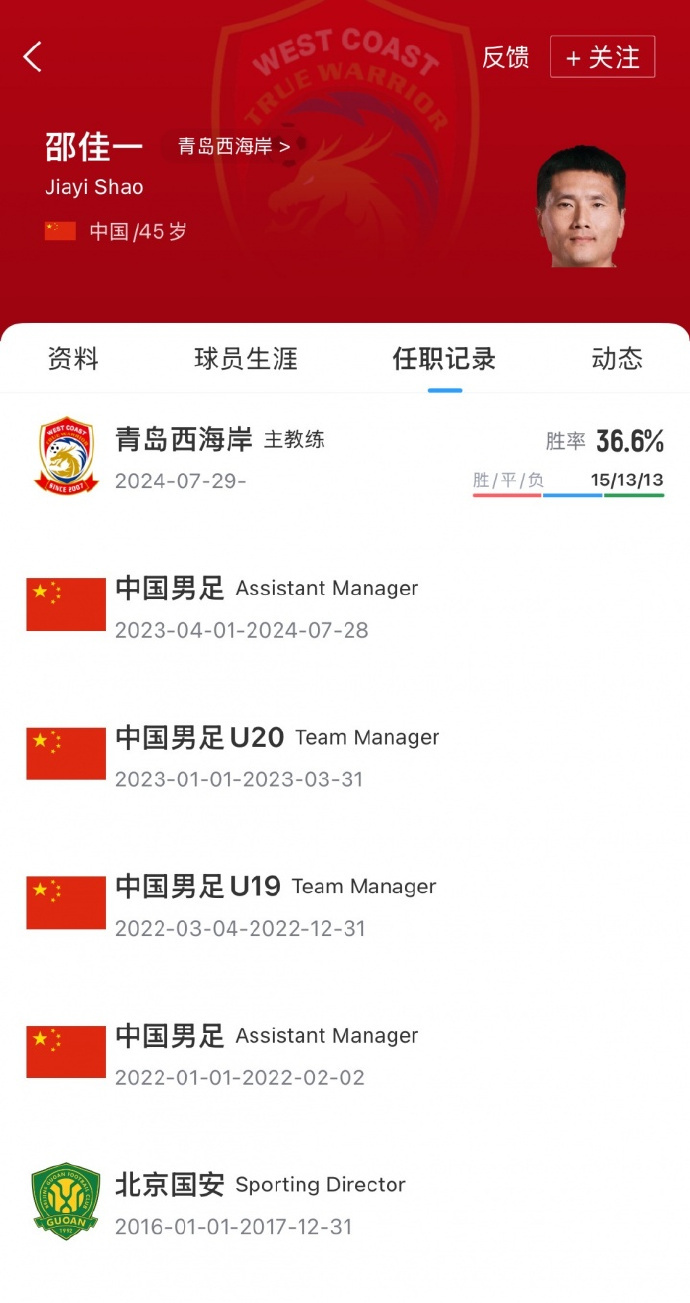
Task: Switch to the 动态 tab
Action: (x=617, y=359)
